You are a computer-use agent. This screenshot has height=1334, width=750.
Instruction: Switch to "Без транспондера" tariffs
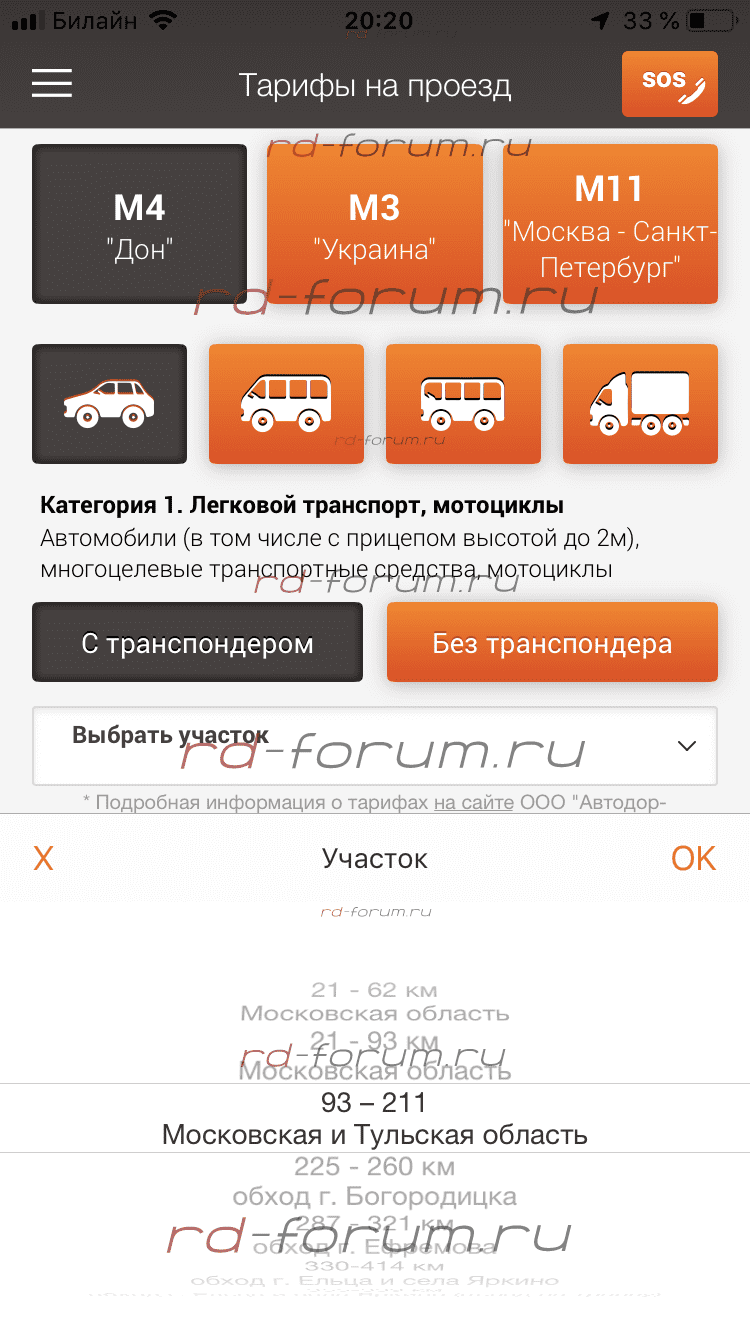pos(552,643)
